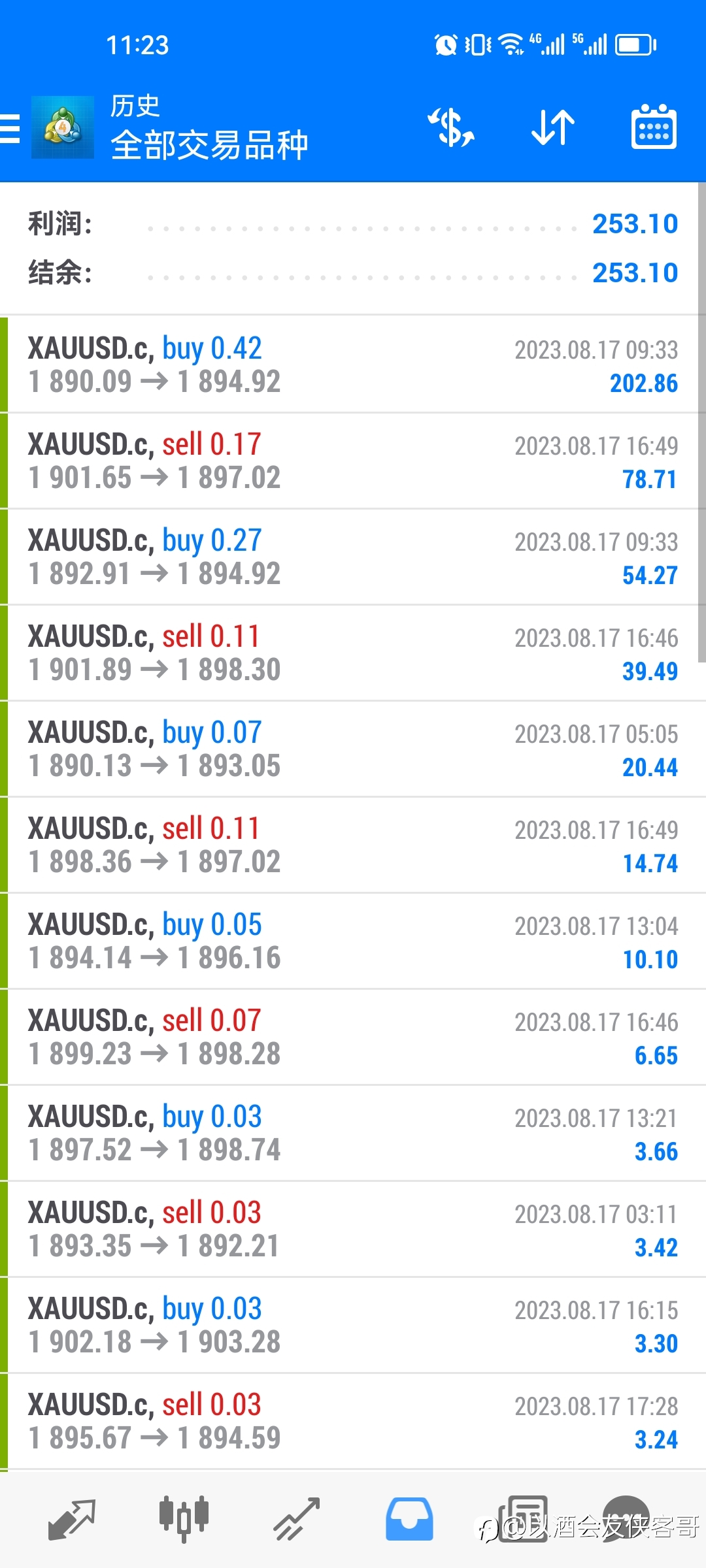Viewport: 706px width, 1568px height.
Task: Open the buy 0.07 trade with profit 20.44
Action: point(353,749)
